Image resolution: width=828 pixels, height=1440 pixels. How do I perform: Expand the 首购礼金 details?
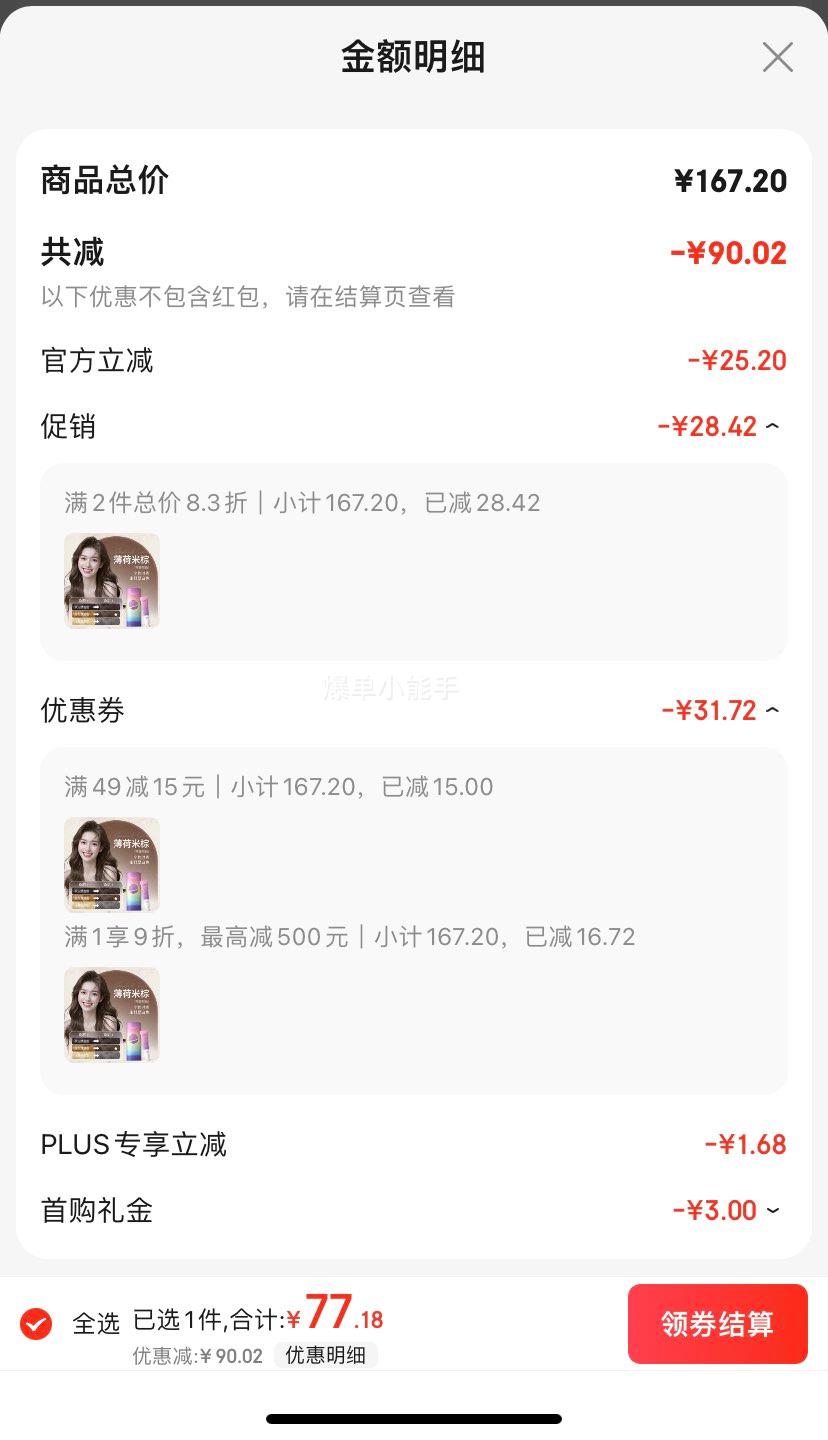(772, 1211)
